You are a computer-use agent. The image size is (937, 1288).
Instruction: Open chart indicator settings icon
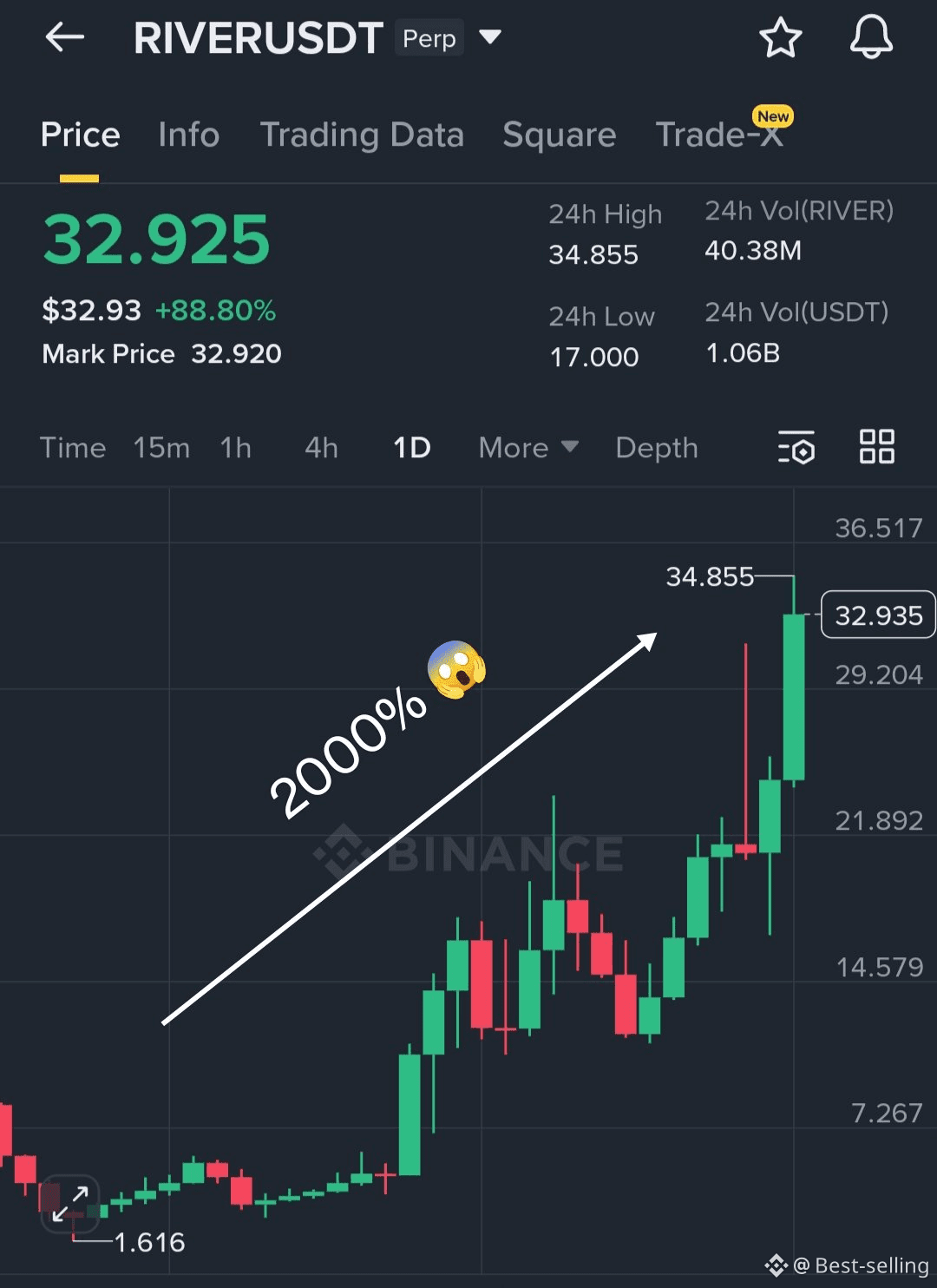796,448
